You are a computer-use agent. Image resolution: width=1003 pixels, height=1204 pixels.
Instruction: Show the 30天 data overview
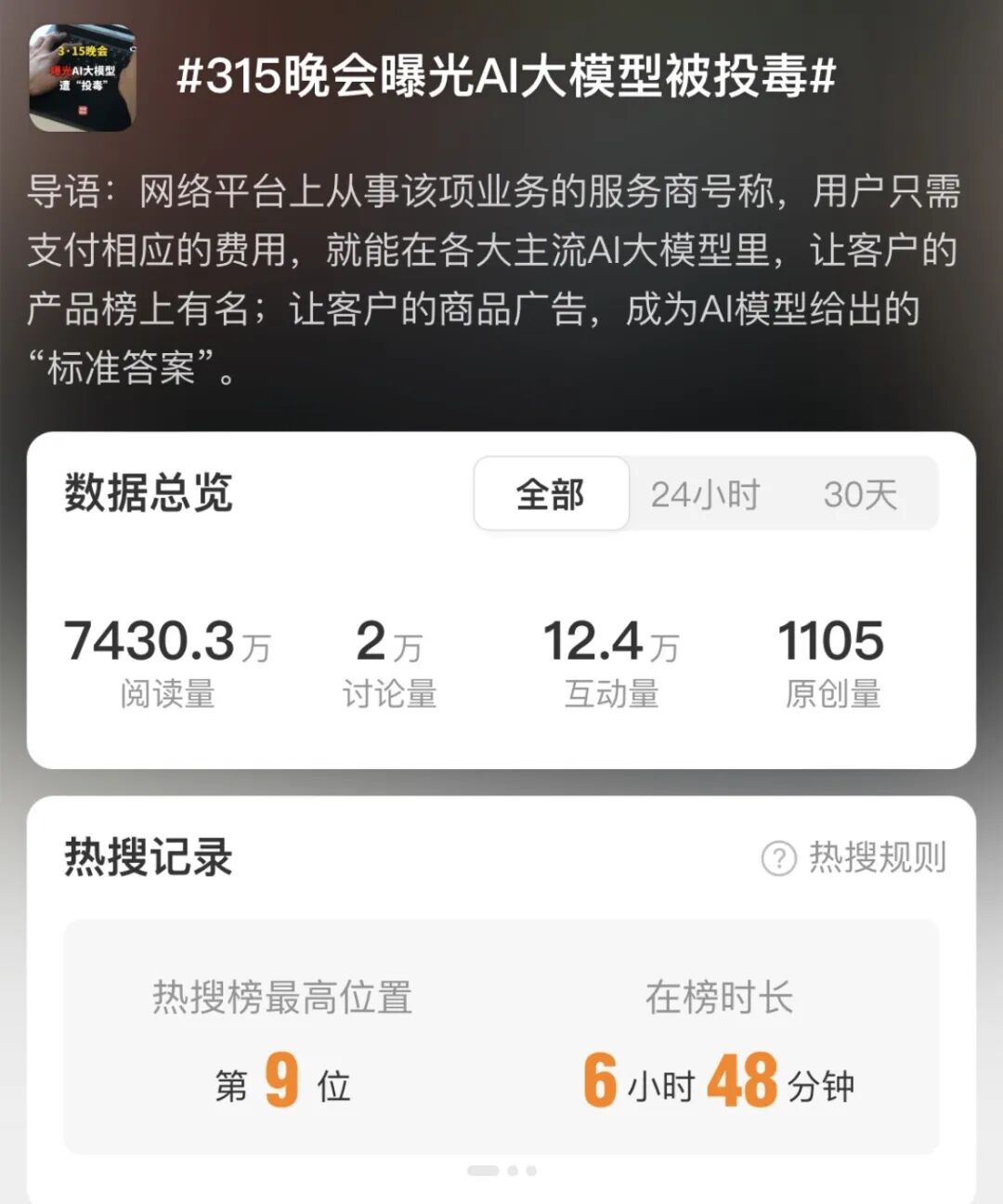pos(860,494)
